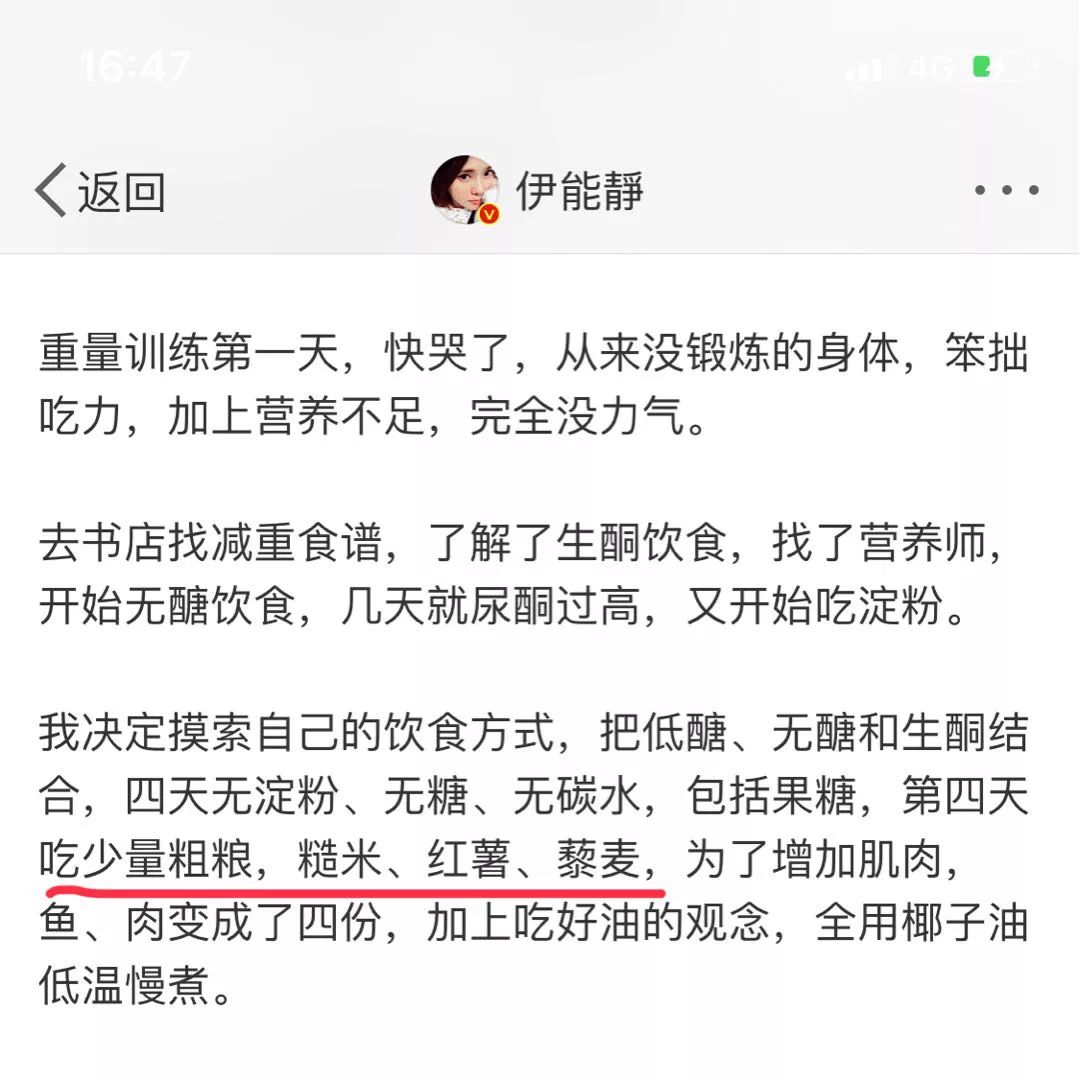Open the three-dot overflow menu

click(x=1006, y=190)
